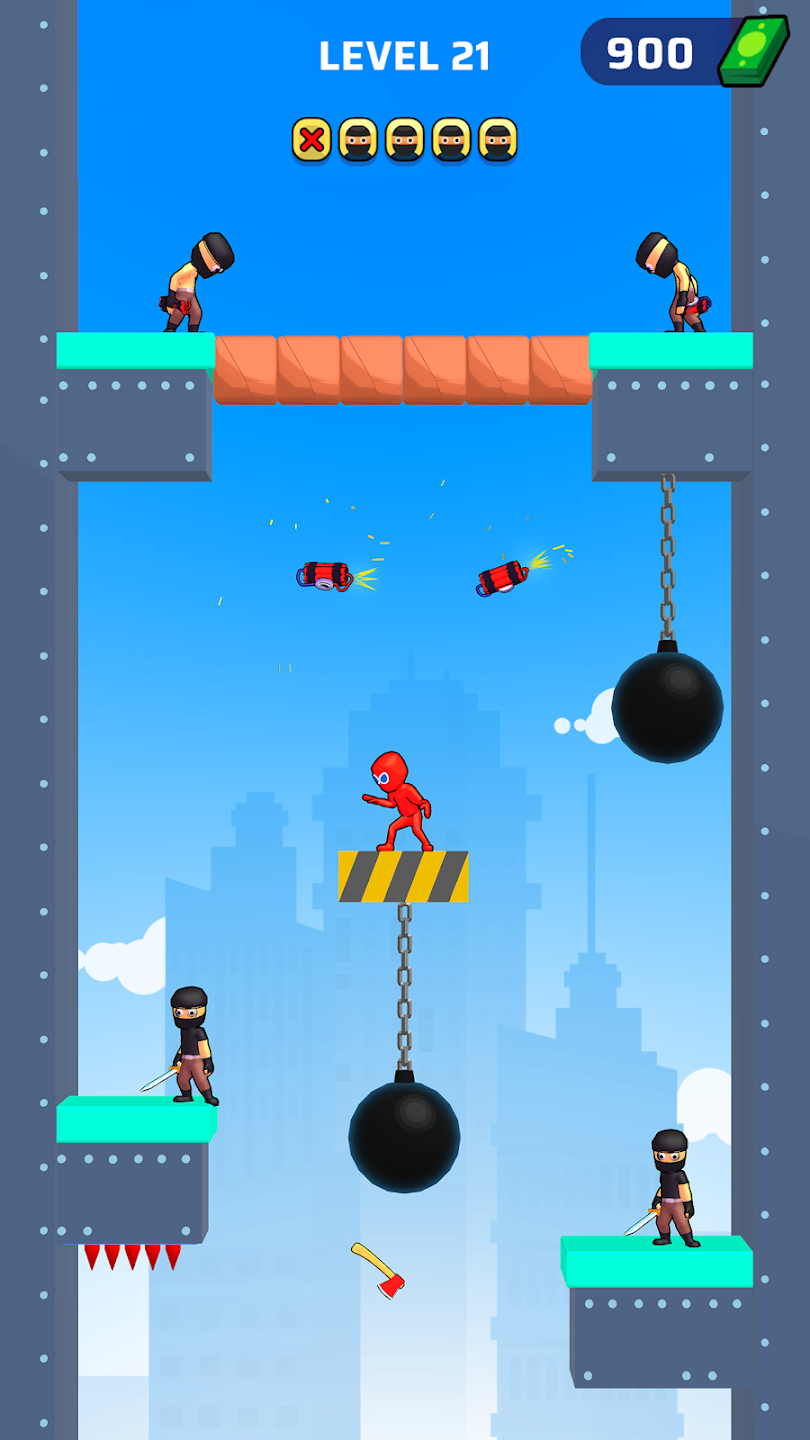Screen dimensions: 810x1440
Task: Tap the cracked orange brick bridge
Action: click(402, 369)
